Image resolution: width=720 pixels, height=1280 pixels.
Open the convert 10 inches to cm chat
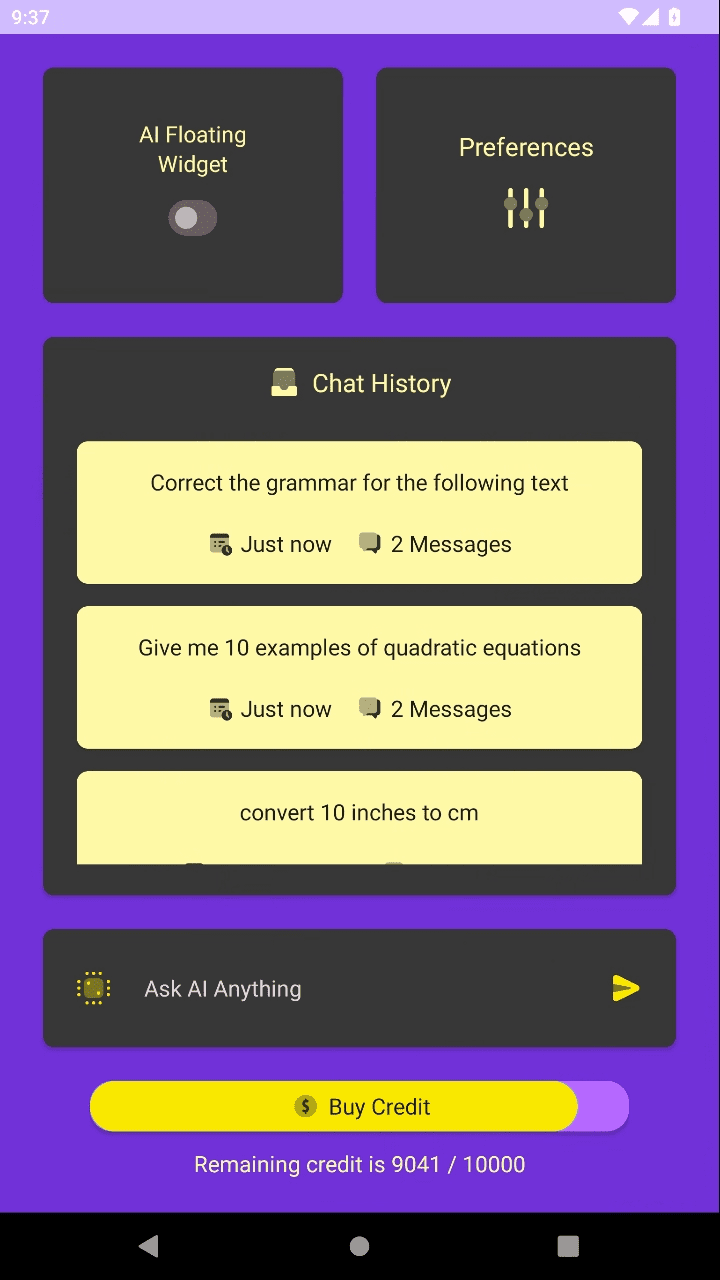[x=359, y=817]
